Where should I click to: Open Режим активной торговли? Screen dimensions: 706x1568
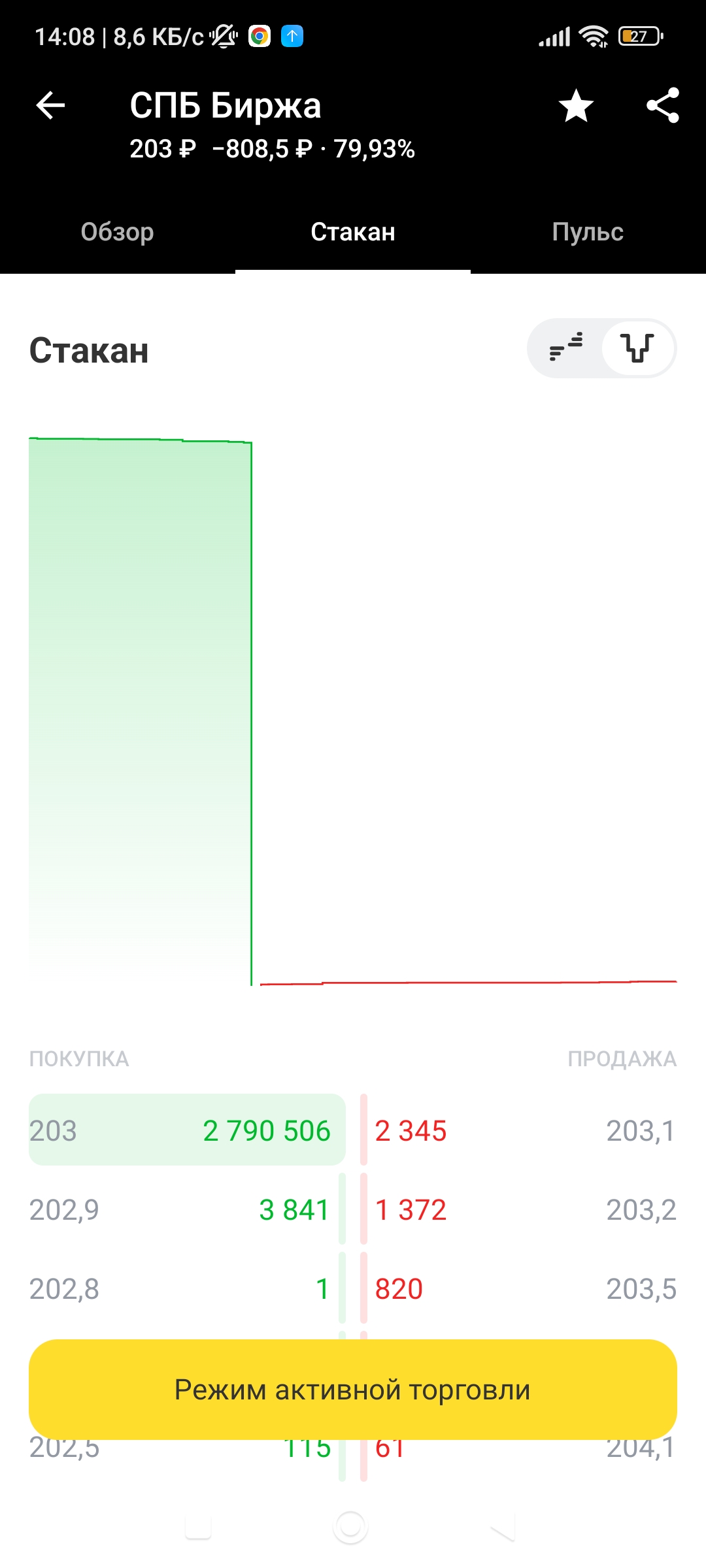pyautogui.click(x=353, y=1390)
